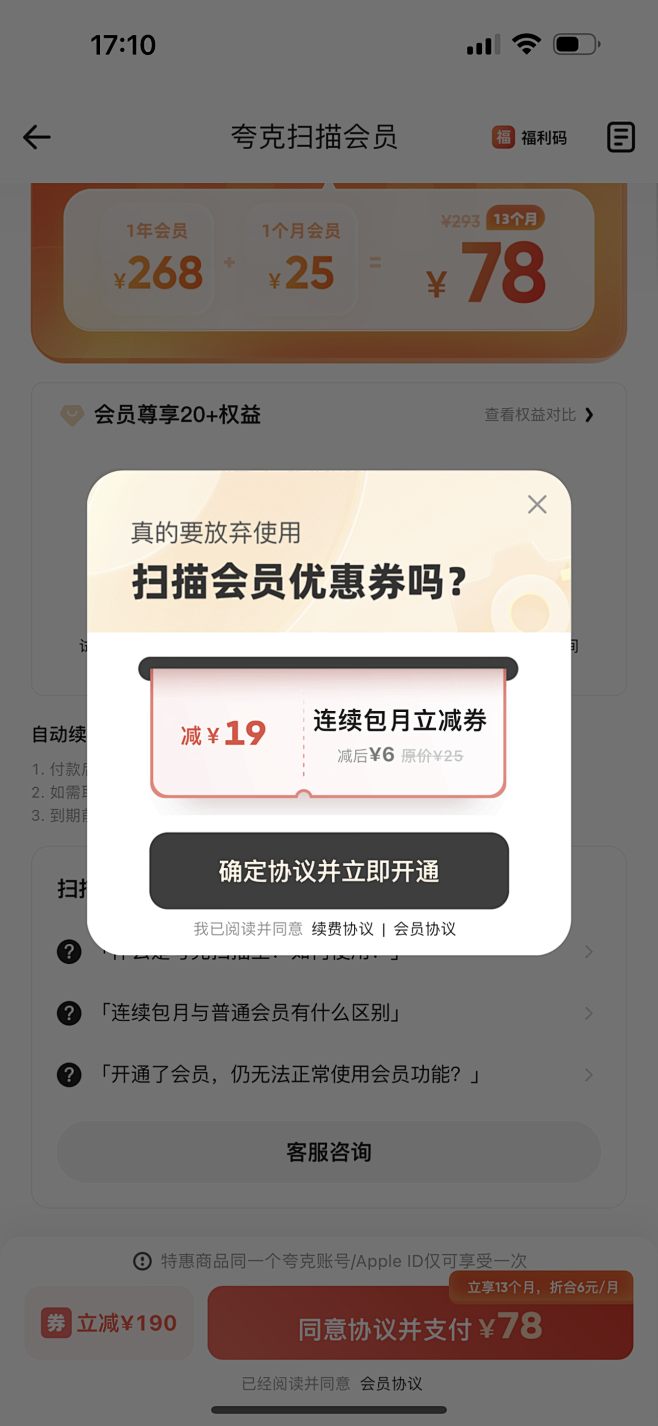Tap 确定协议并立即开通 button

click(329, 871)
